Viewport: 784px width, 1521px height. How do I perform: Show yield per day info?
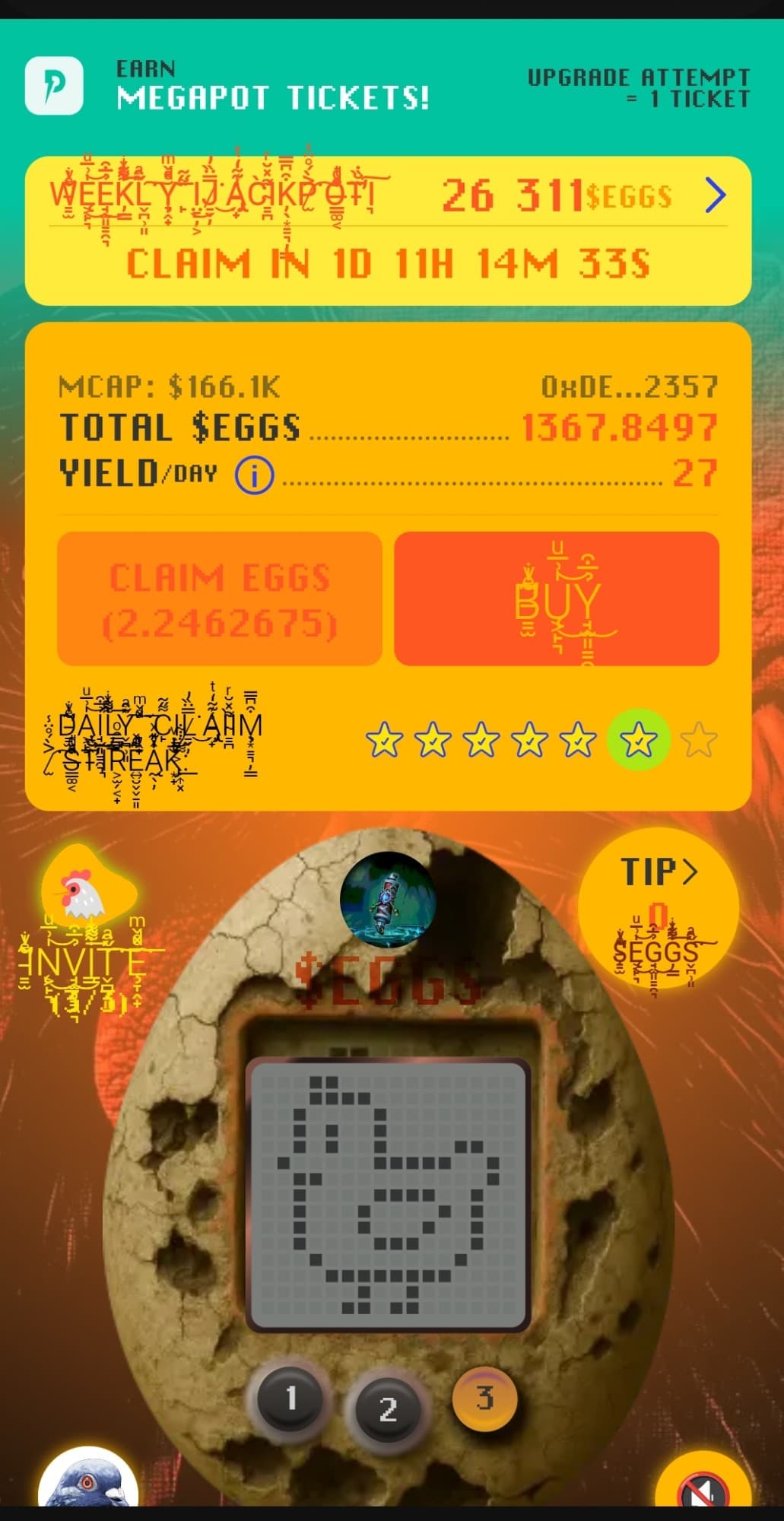254,475
